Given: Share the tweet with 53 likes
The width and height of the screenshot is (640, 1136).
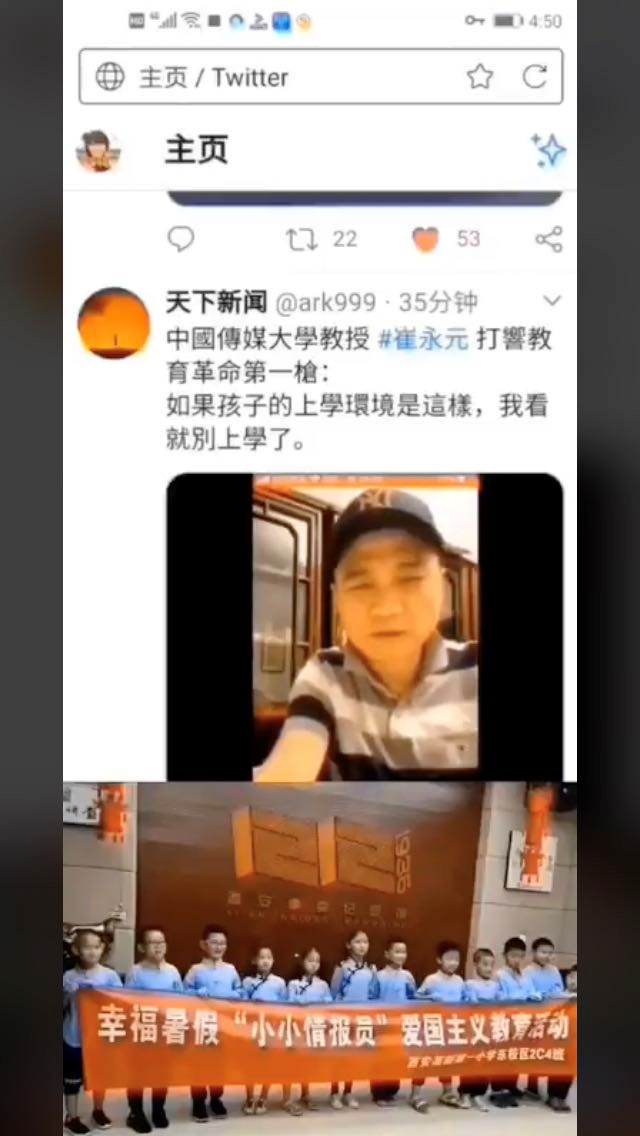Looking at the screenshot, I should pyautogui.click(x=548, y=239).
